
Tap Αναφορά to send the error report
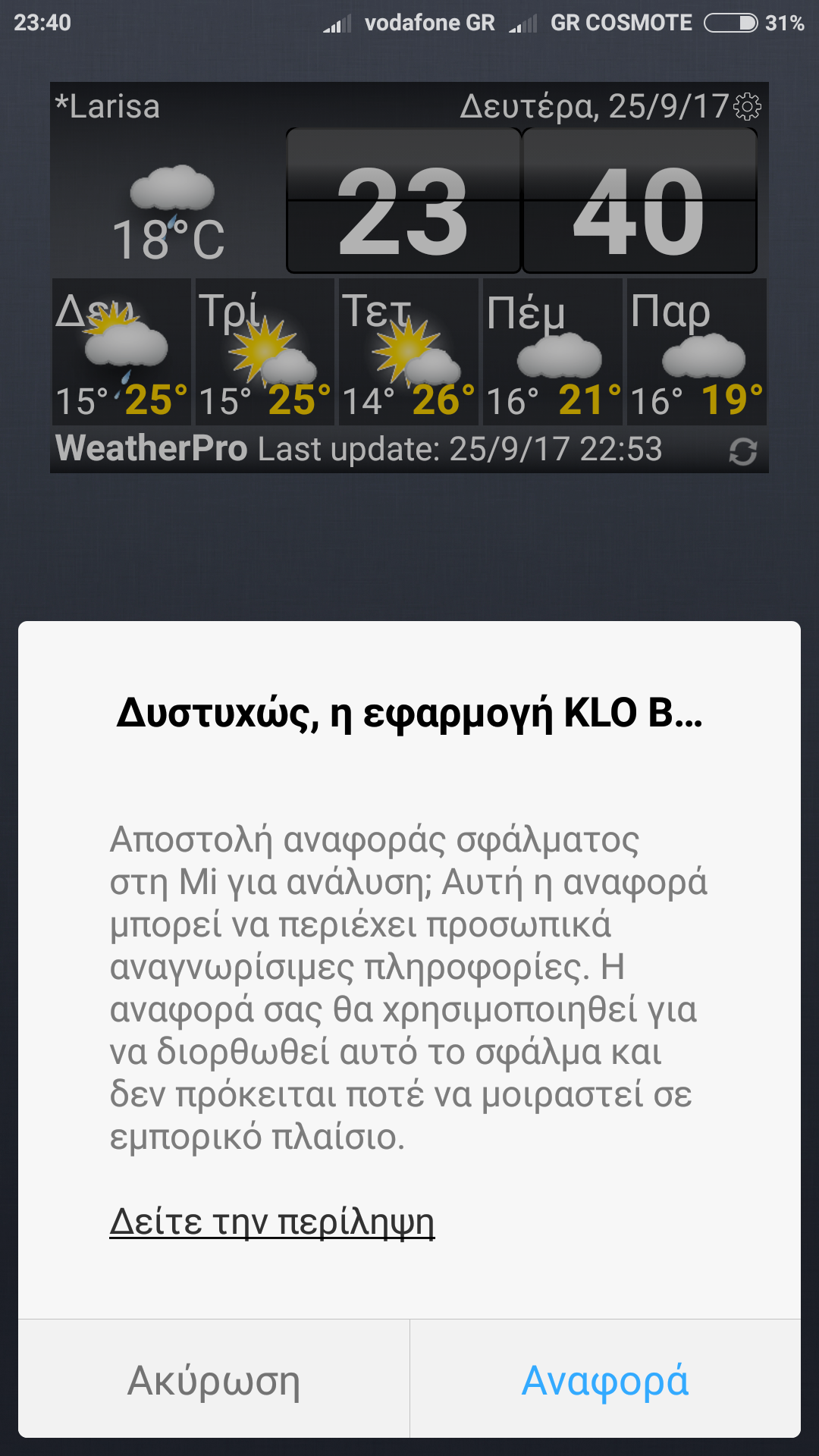pyautogui.click(x=605, y=1380)
